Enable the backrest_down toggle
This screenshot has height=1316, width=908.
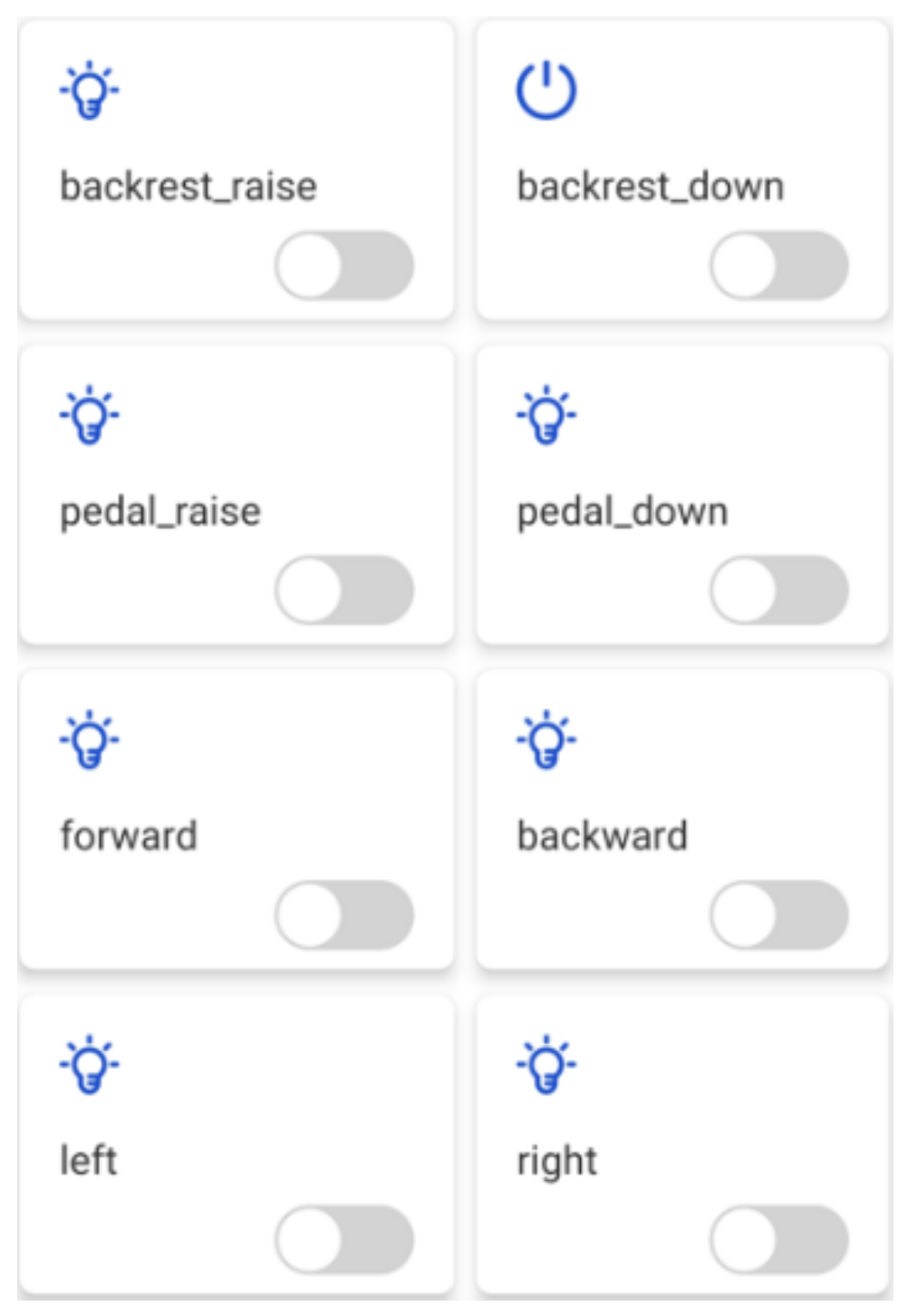click(779, 266)
